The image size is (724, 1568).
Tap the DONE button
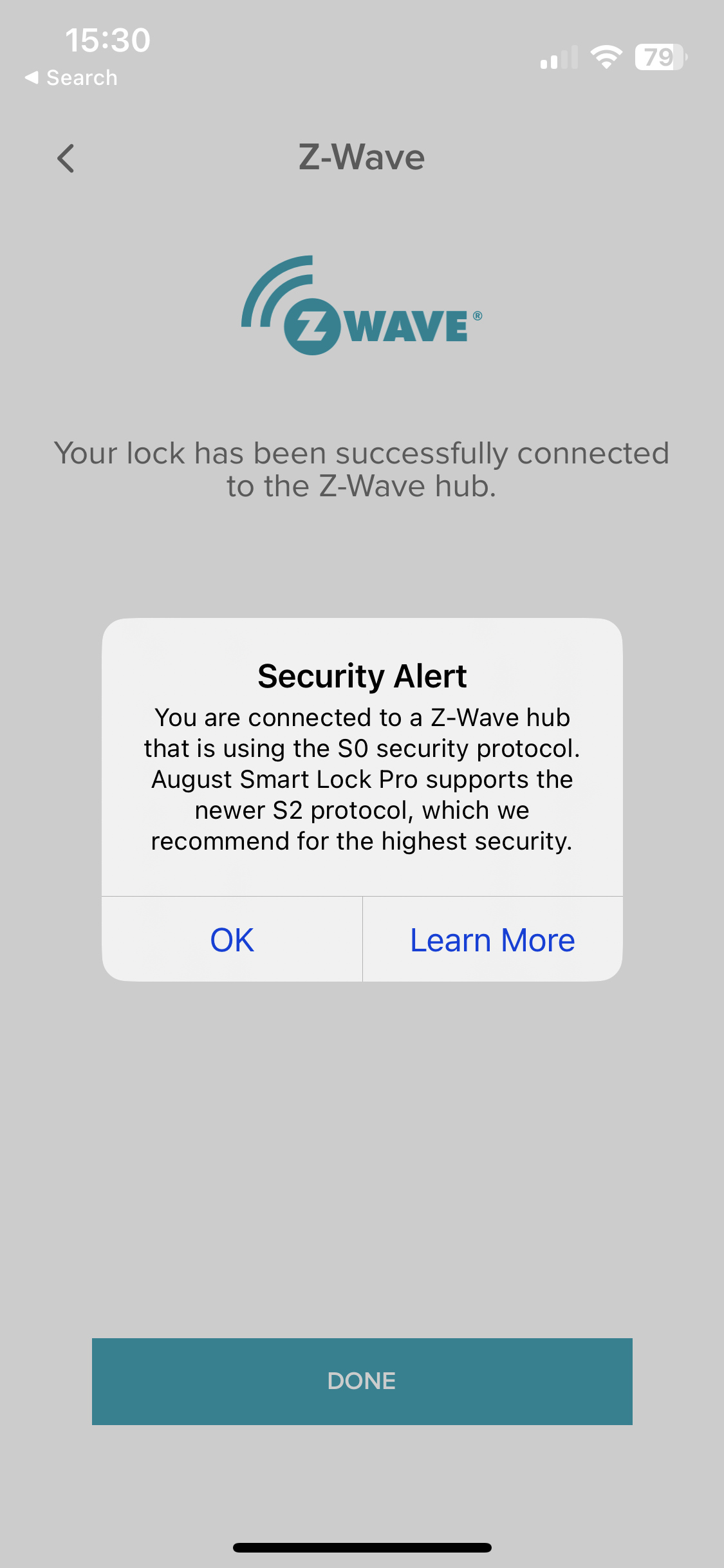362,1381
